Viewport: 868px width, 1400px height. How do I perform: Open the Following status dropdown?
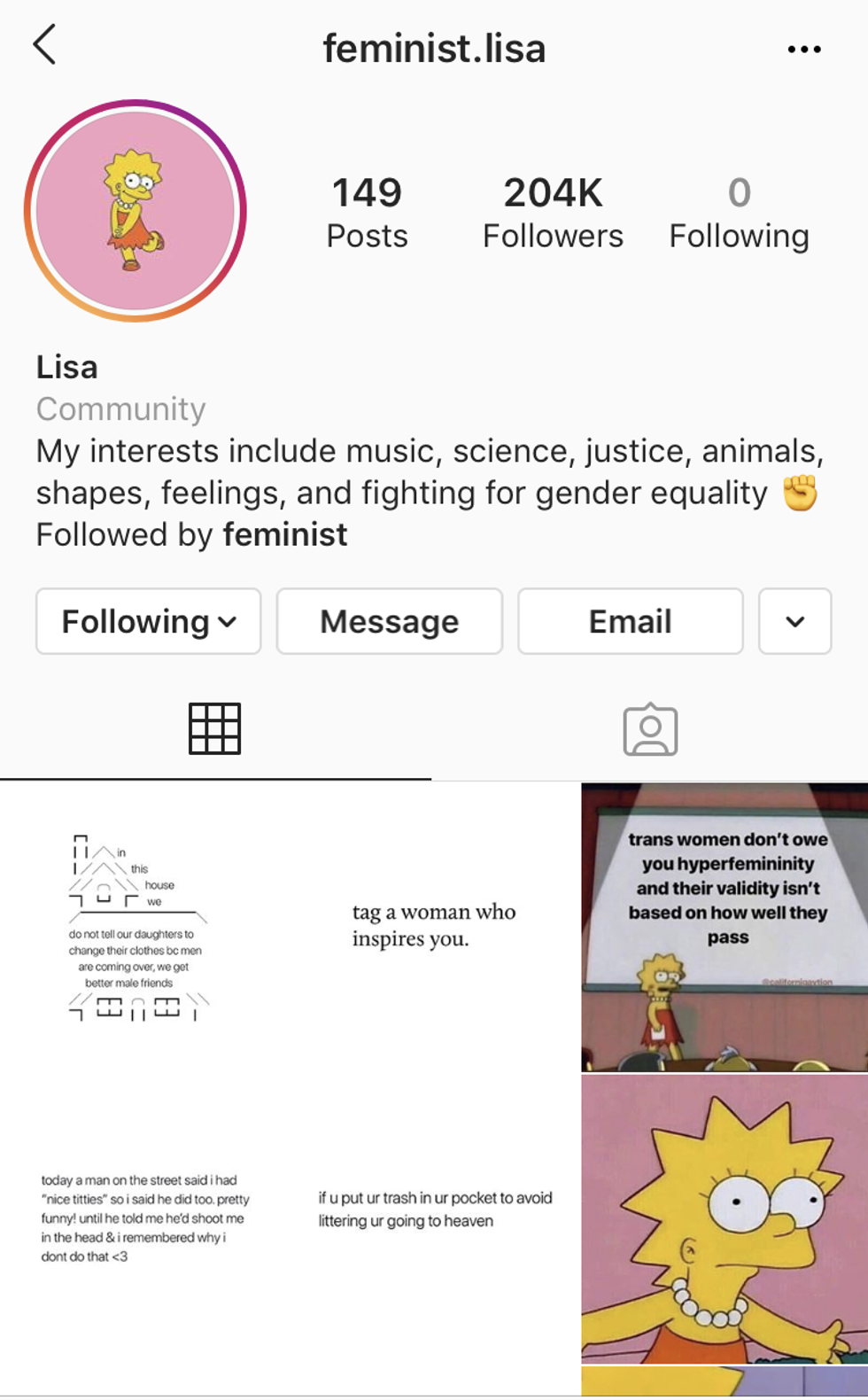149,621
